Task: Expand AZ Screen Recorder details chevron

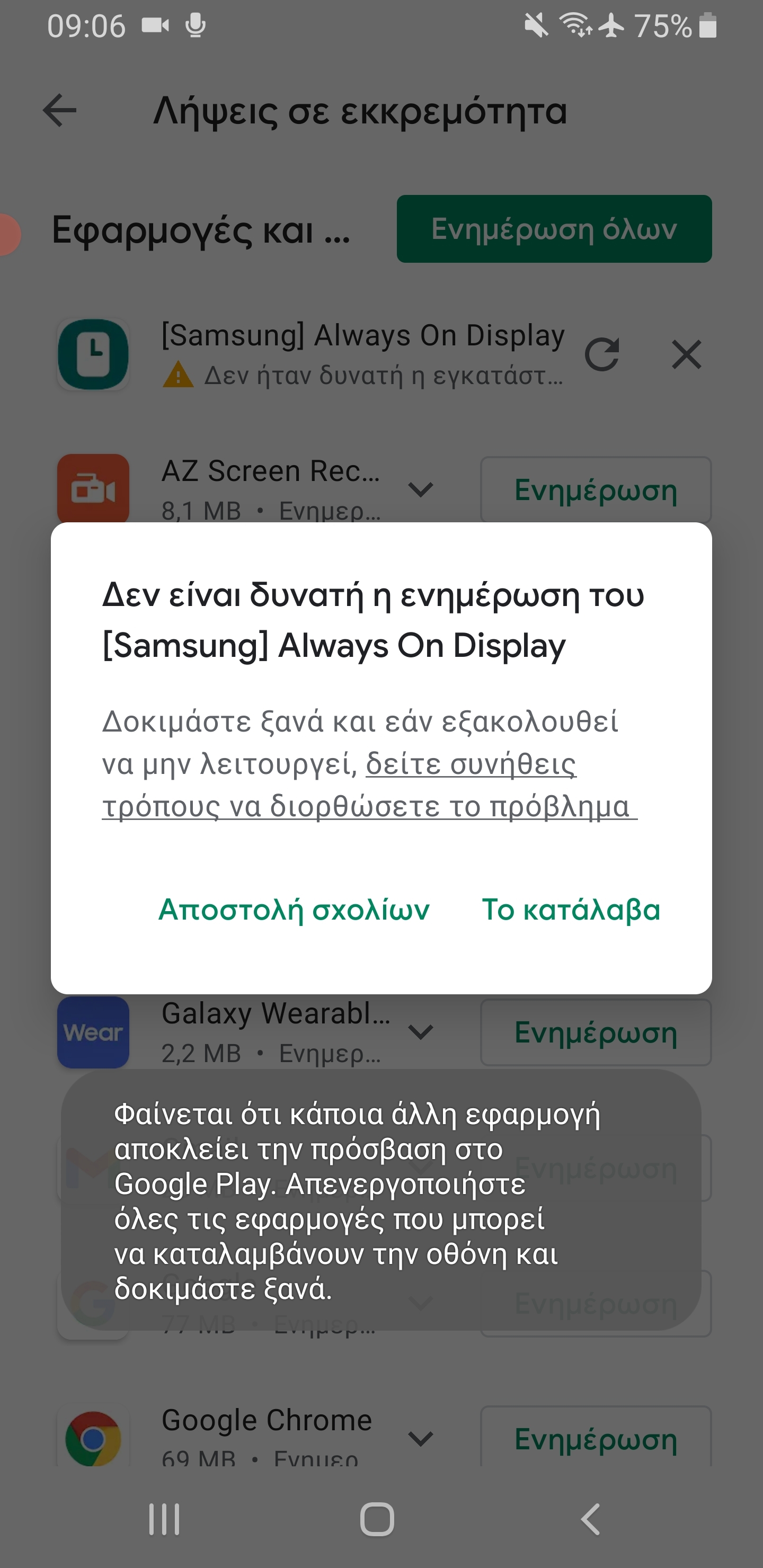Action: 420,489
